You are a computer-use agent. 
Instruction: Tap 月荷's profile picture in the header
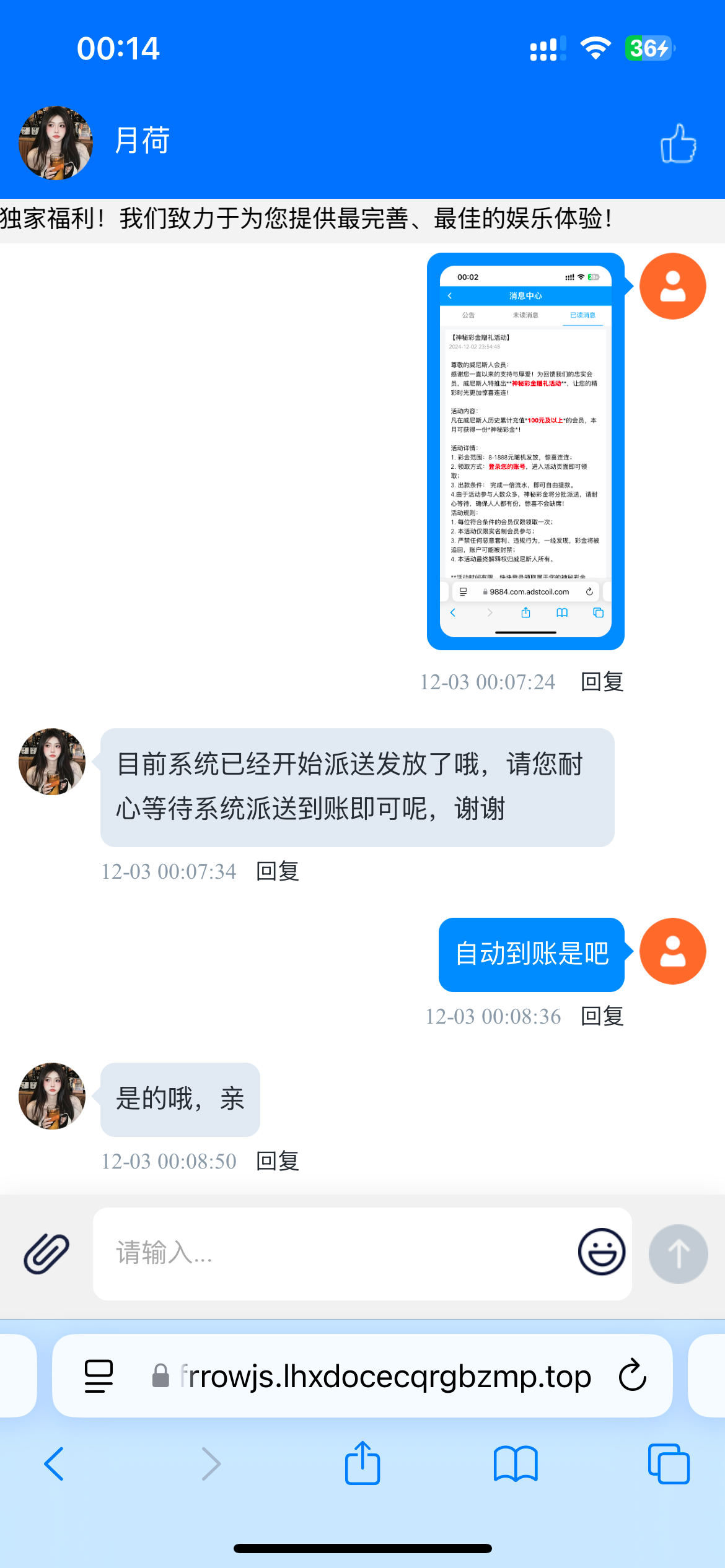pyautogui.click(x=54, y=141)
